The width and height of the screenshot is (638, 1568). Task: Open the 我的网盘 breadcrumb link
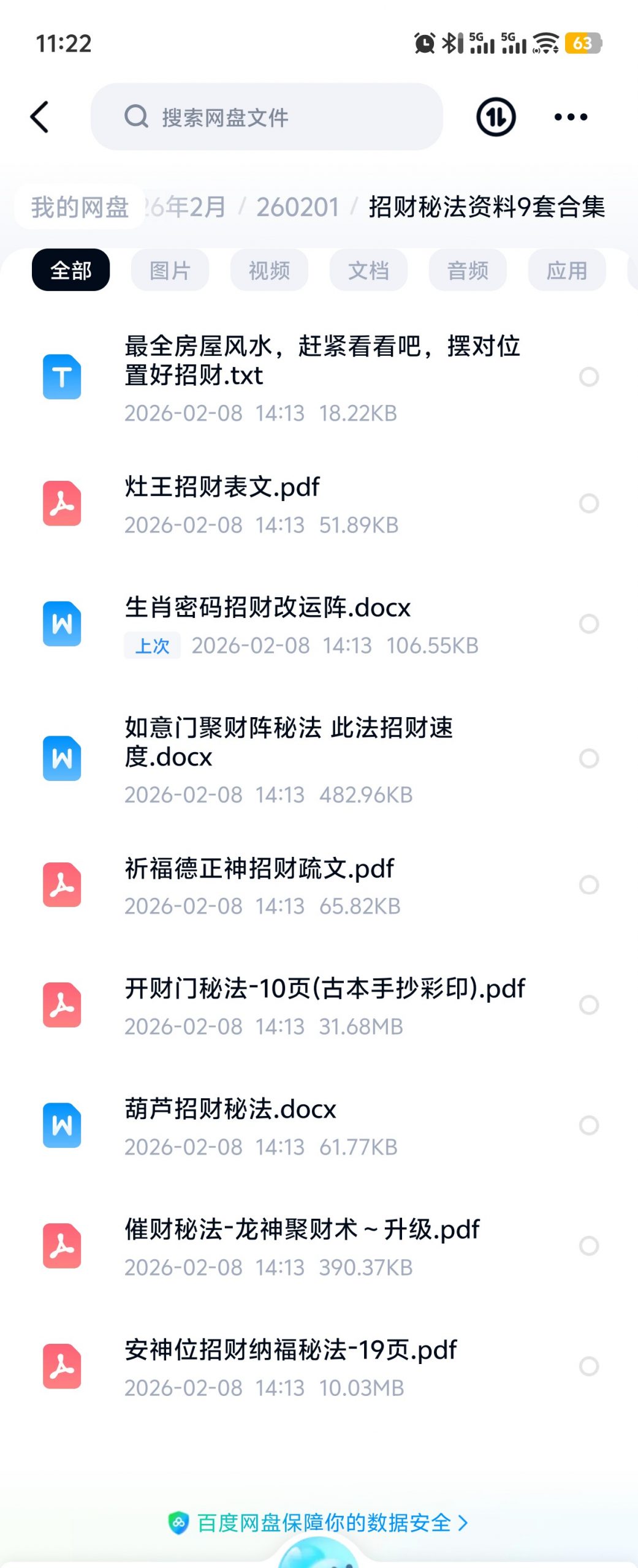(x=78, y=207)
